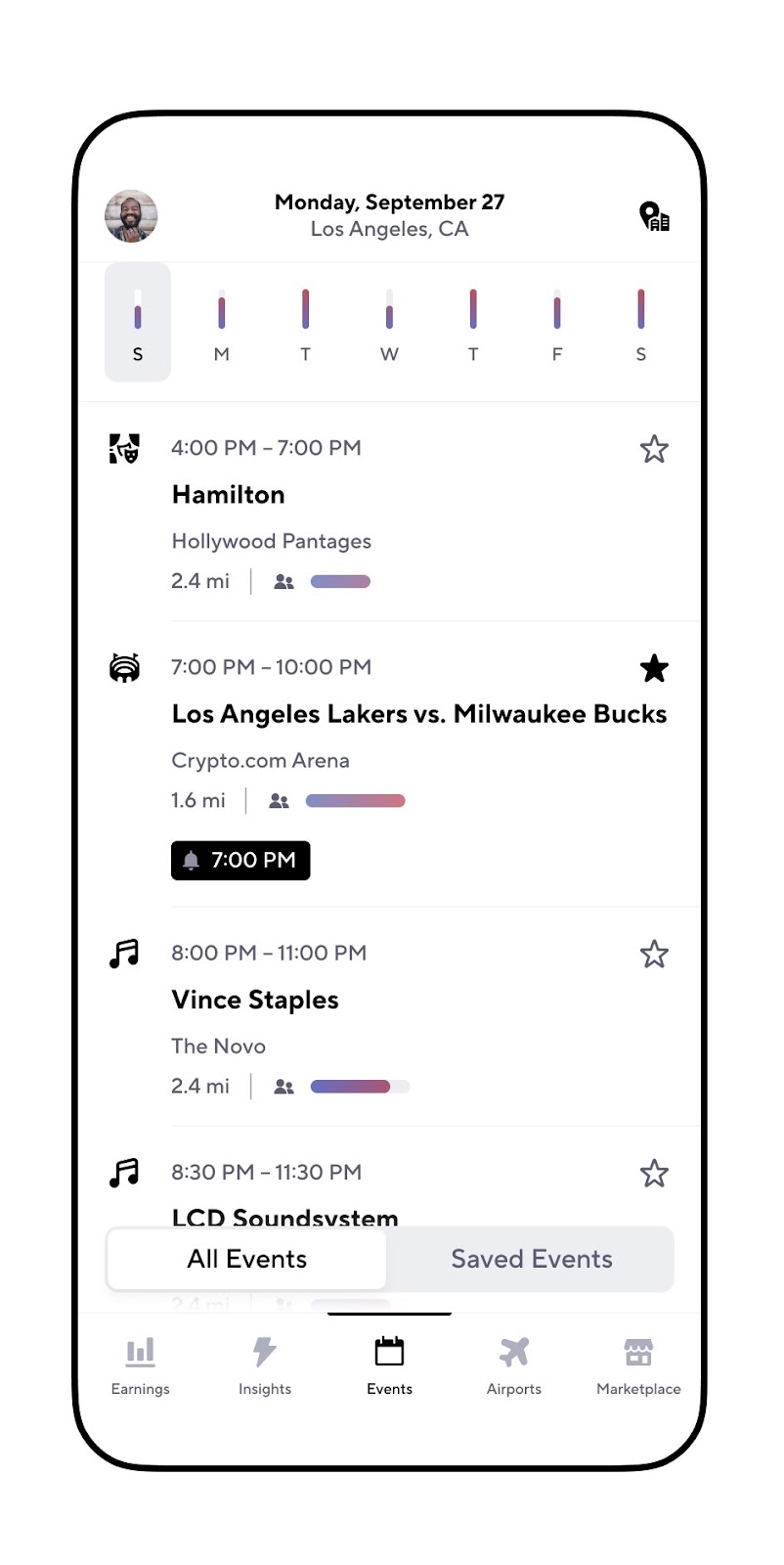Open the Insights tab
The width and height of the screenshot is (784, 1565).
265,1365
